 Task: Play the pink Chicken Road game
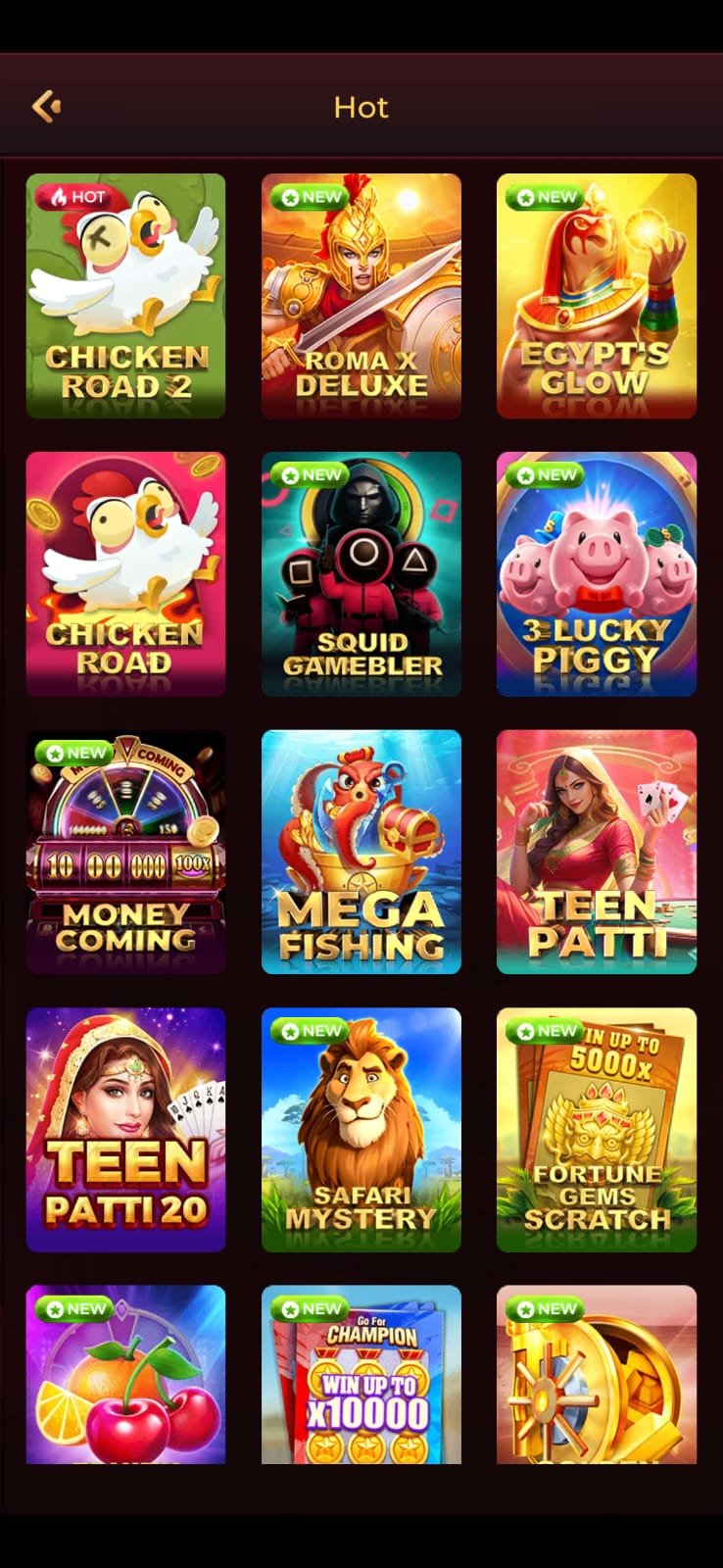point(125,573)
